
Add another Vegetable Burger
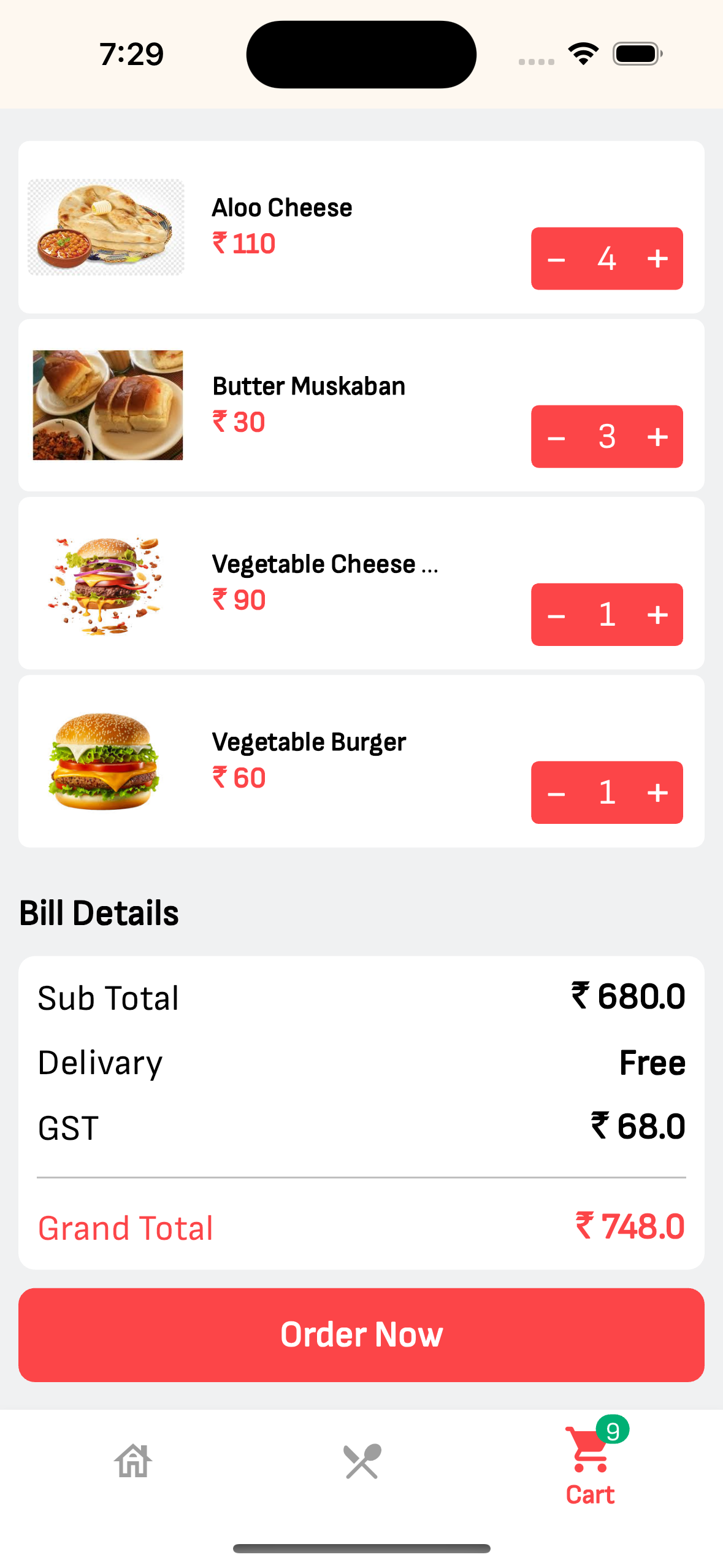click(657, 793)
